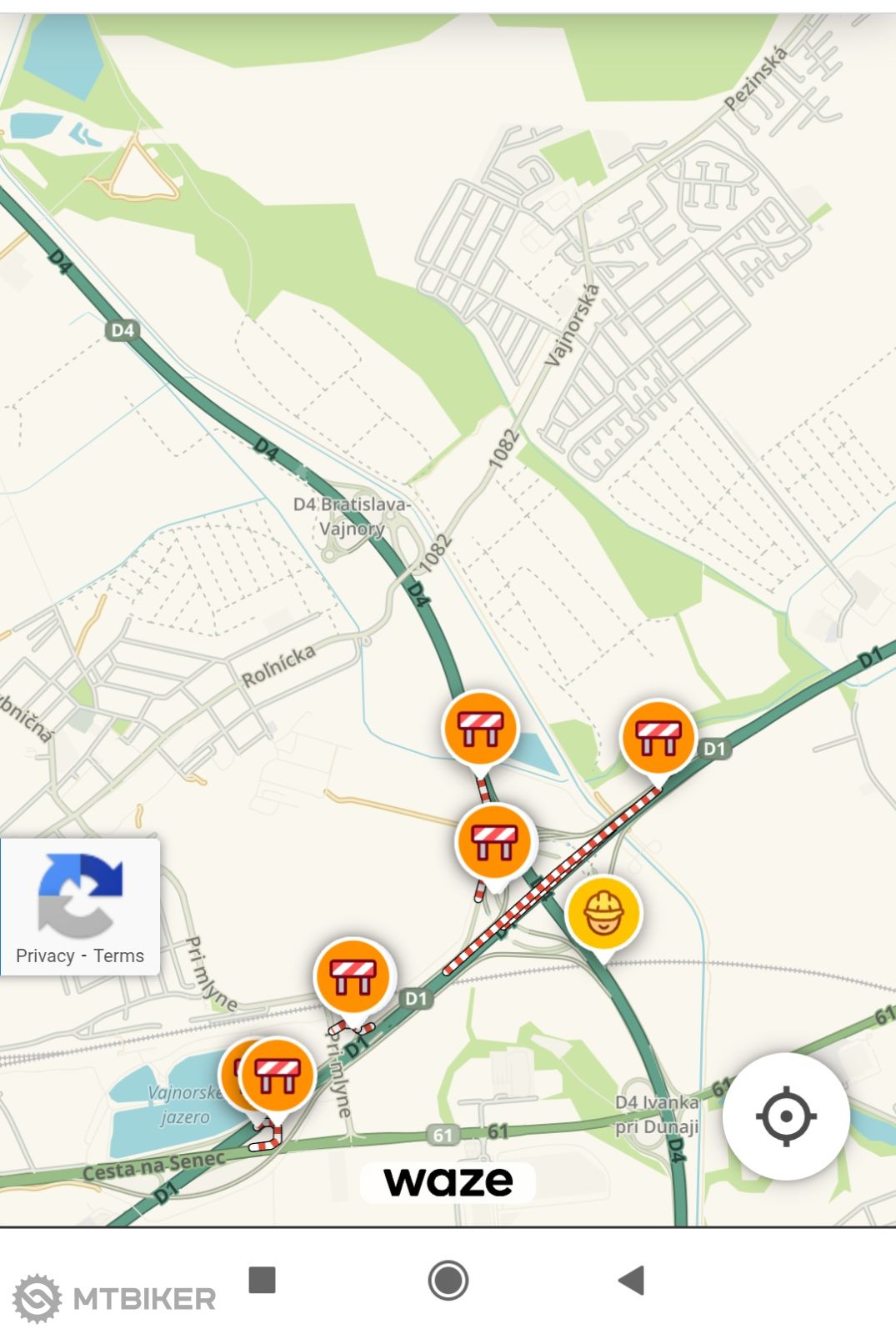Viewport: 896px width, 1334px height.
Task: Go to the Android home screen
Action: 448,1280
